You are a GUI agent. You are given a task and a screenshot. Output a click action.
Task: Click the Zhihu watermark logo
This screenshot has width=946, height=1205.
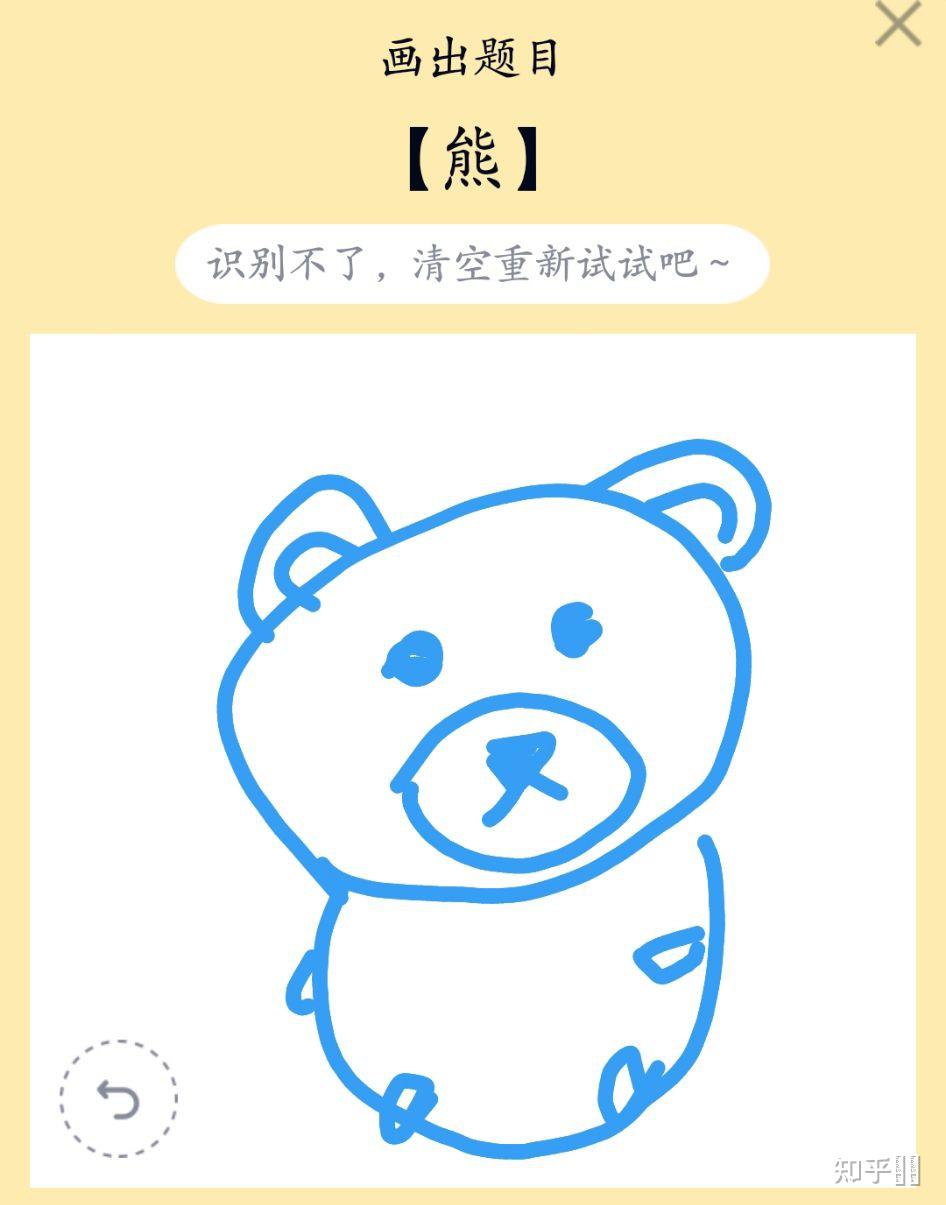coord(880,1170)
